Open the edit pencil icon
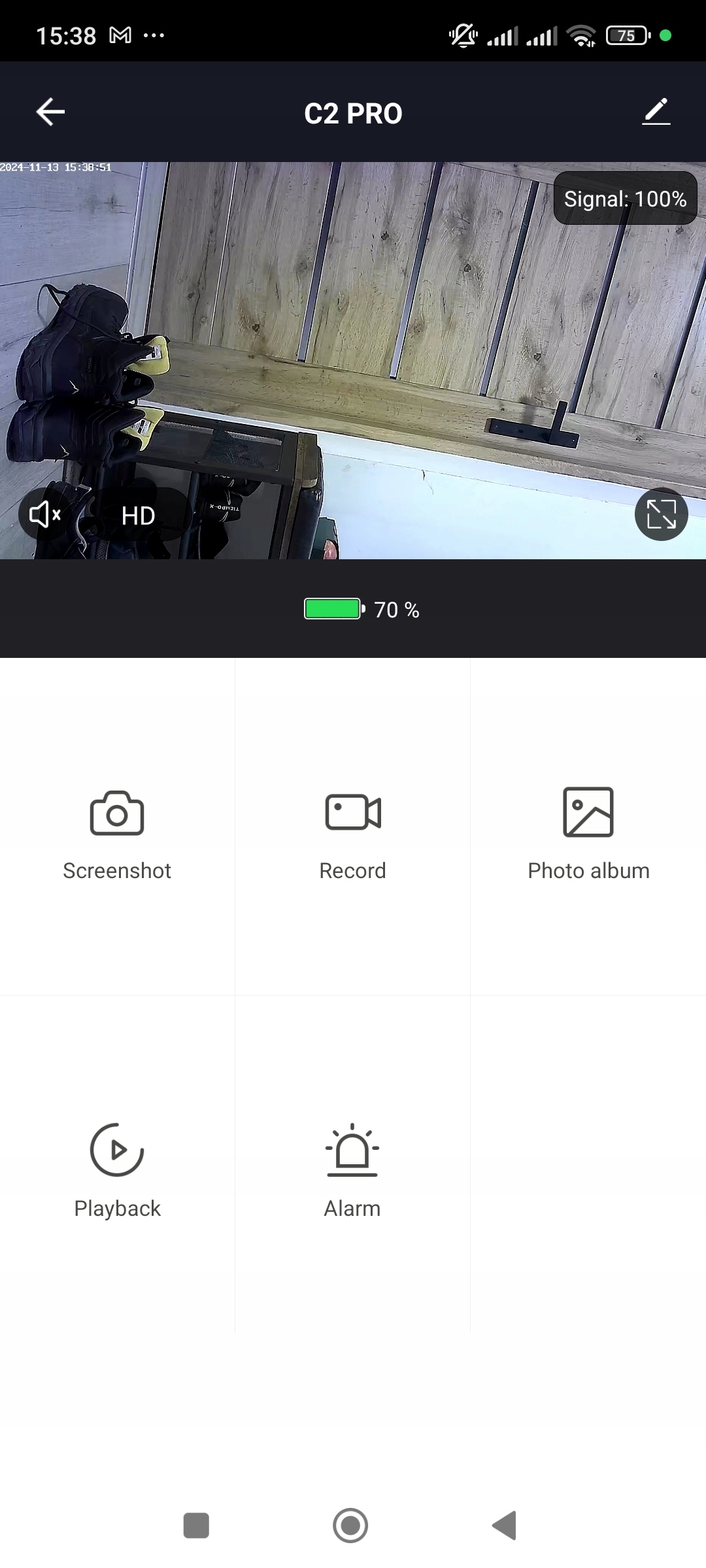This screenshot has width=706, height=1568. (x=656, y=112)
